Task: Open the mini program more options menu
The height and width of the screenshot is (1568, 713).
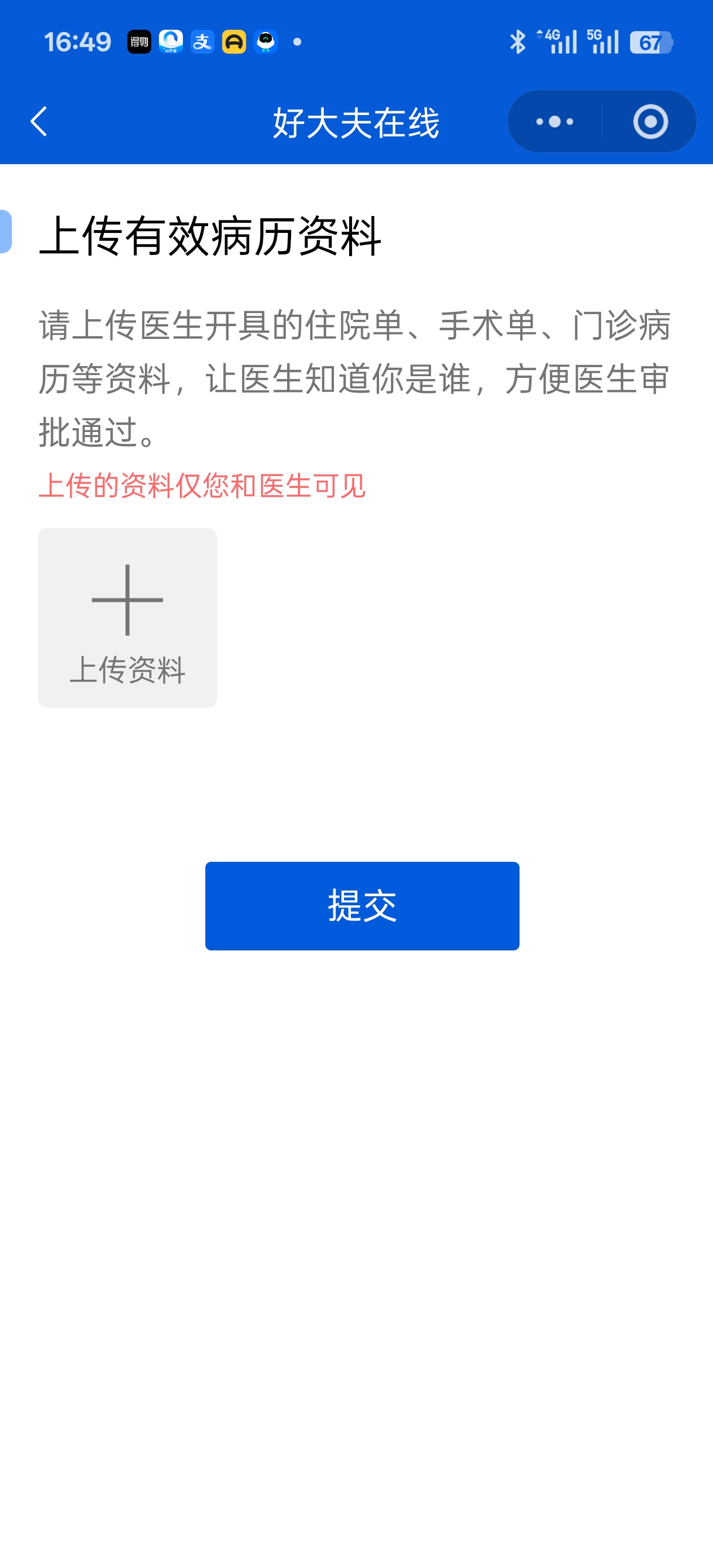Action: (x=554, y=122)
